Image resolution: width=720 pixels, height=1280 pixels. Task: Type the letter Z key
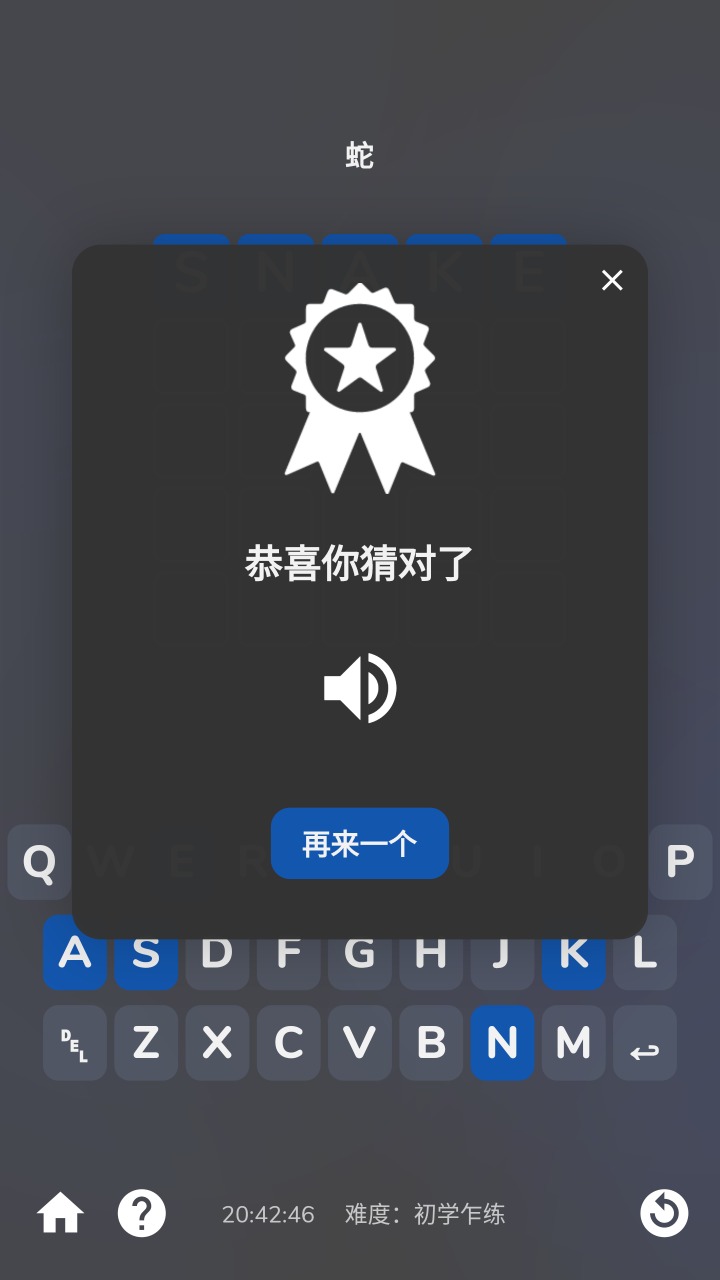pyautogui.click(x=146, y=1043)
